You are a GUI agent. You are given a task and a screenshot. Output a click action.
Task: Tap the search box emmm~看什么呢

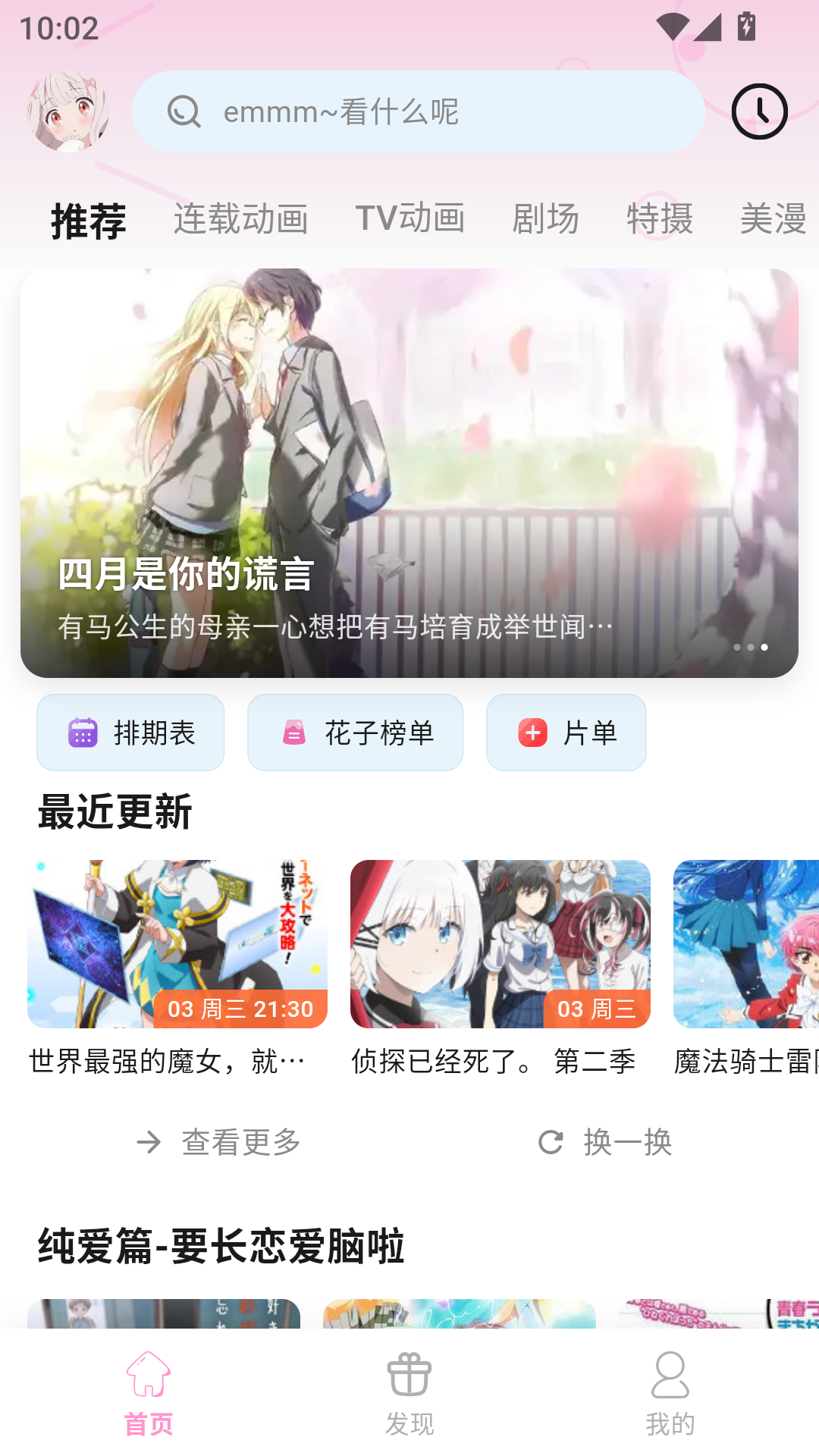coord(419,111)
